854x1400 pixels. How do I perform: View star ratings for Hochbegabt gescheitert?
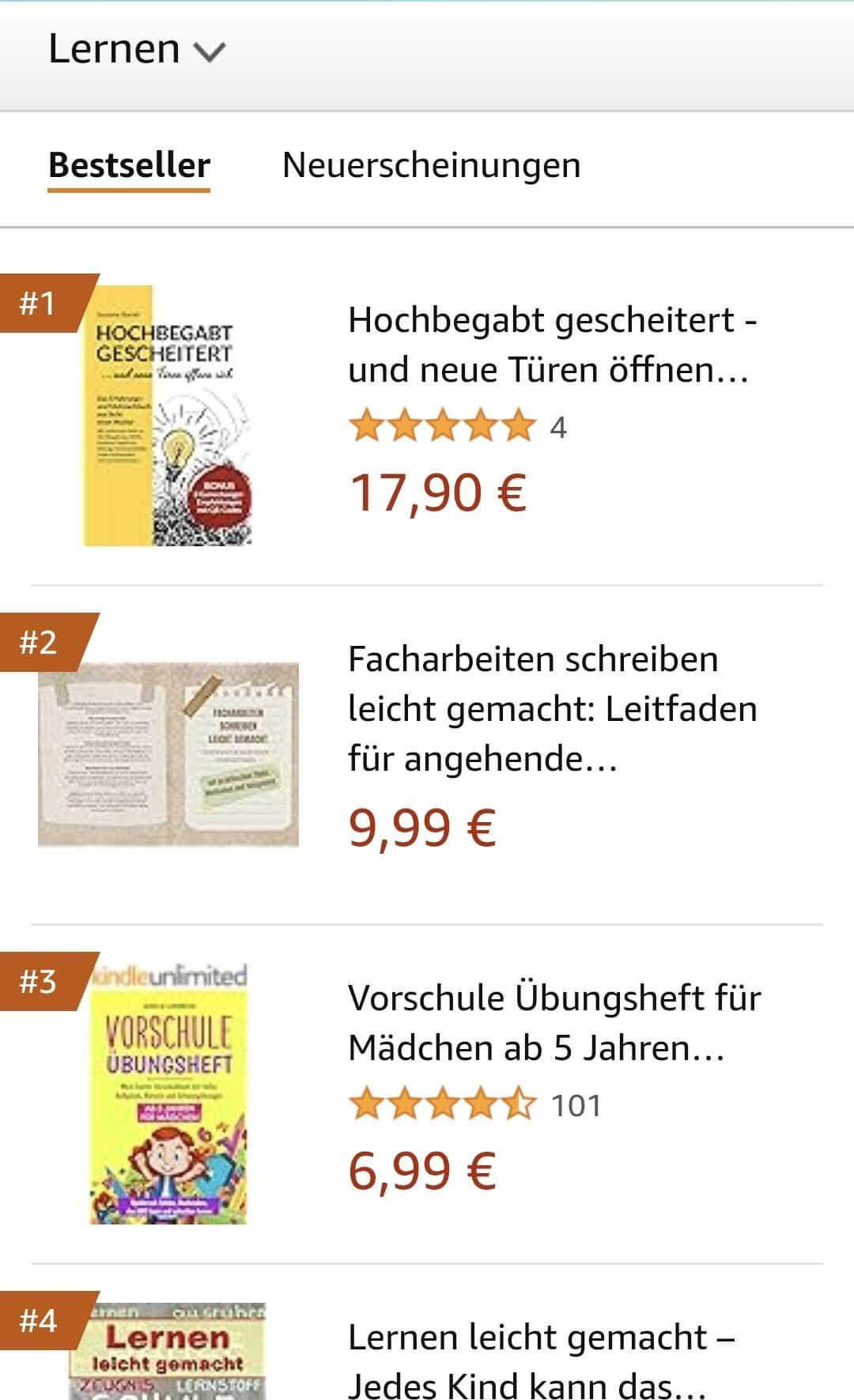(x=443, y=426)
